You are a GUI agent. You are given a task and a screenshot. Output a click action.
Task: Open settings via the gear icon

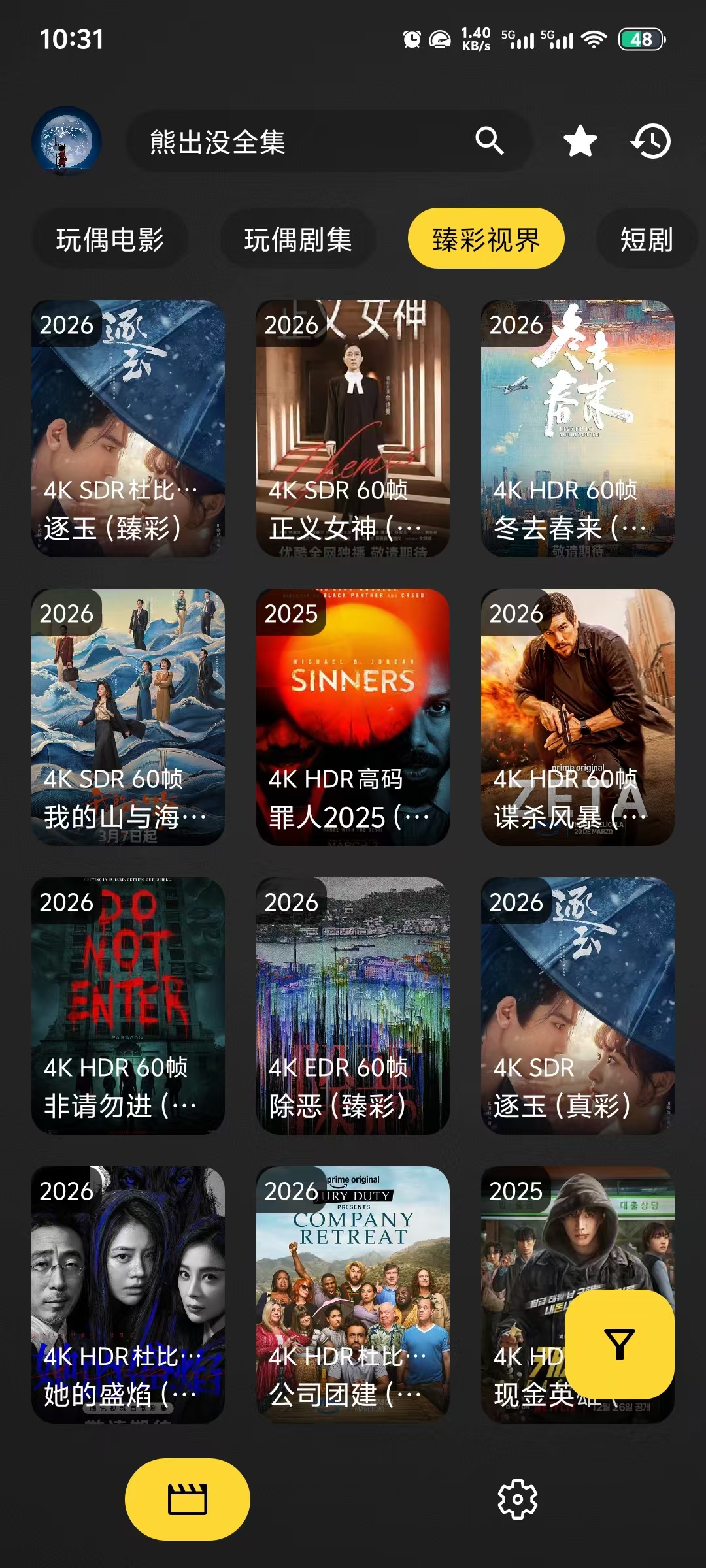tap(518, 1499)
